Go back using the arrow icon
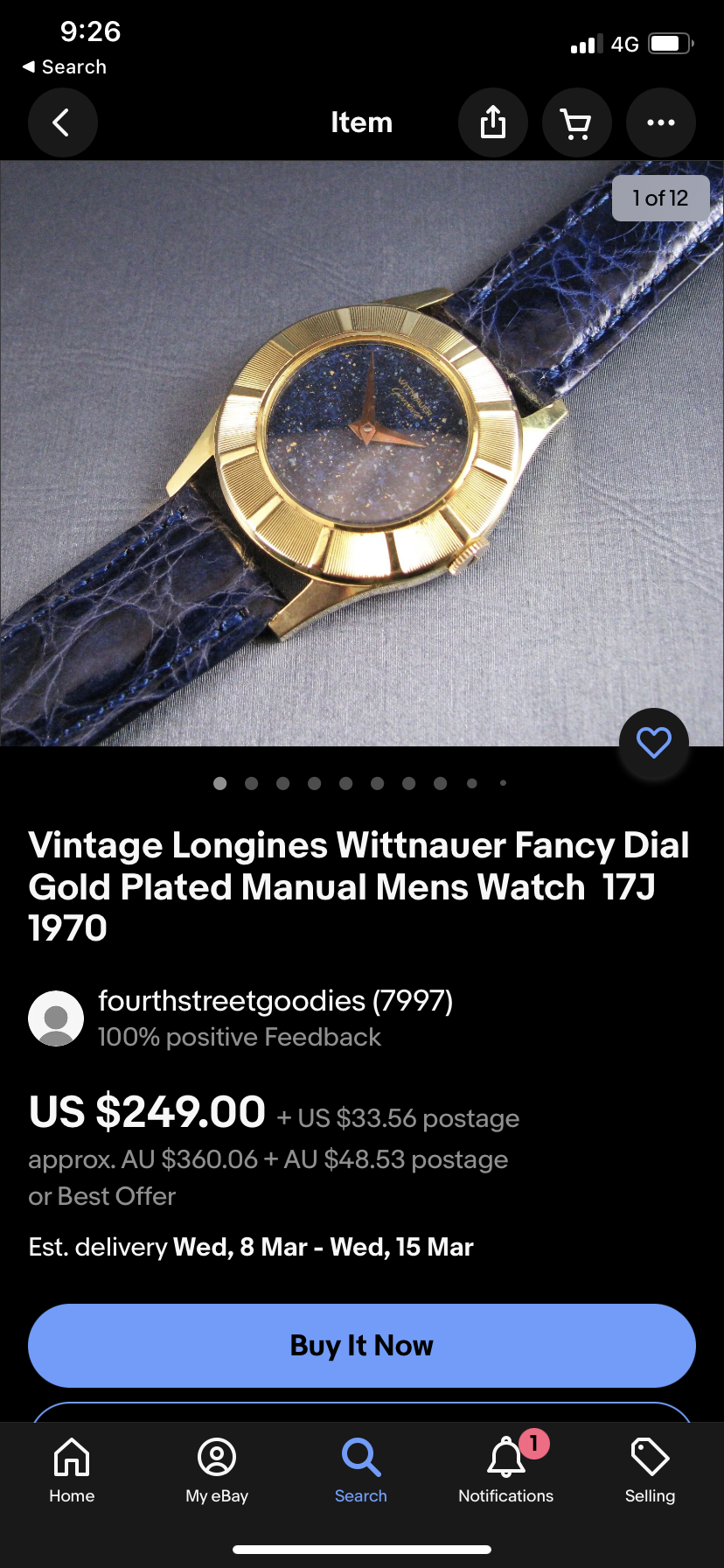 pos(62,122)
